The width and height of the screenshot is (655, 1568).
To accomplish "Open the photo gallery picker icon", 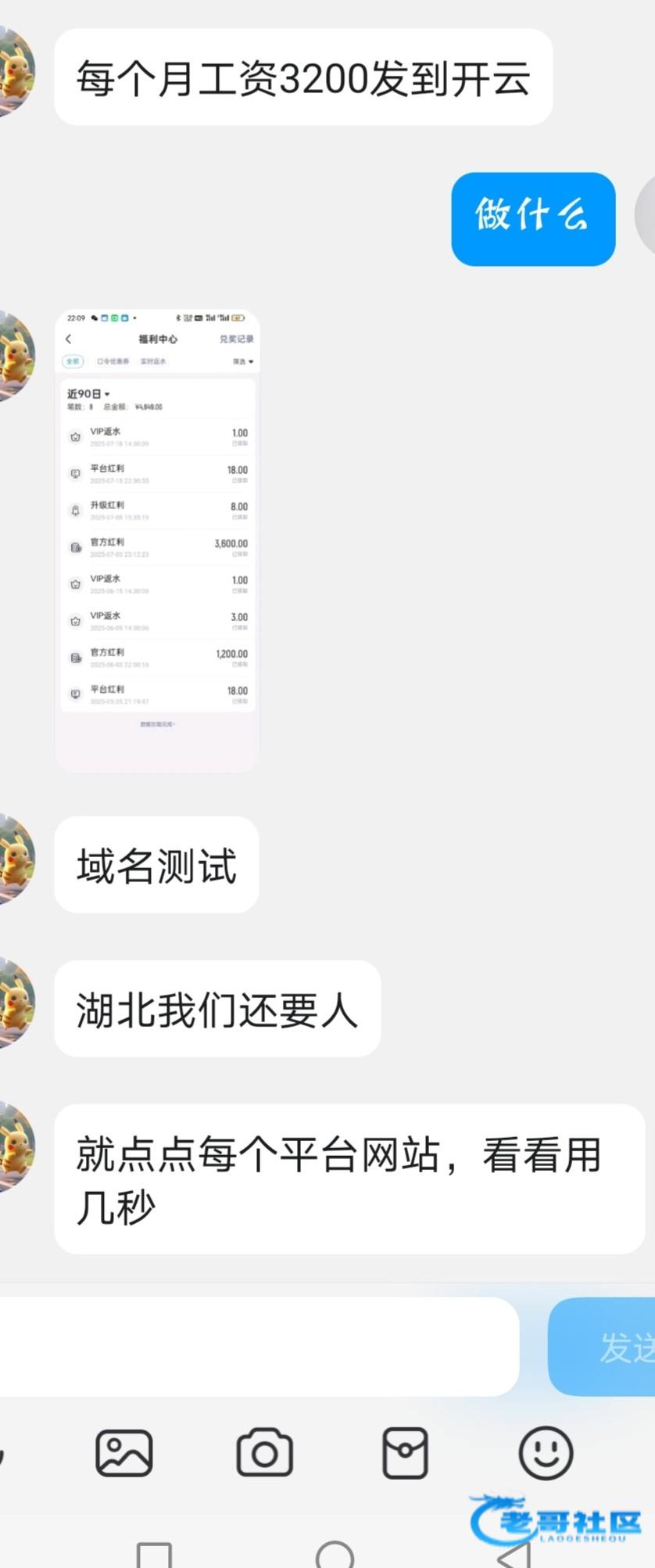I will tap(124, 1453).
